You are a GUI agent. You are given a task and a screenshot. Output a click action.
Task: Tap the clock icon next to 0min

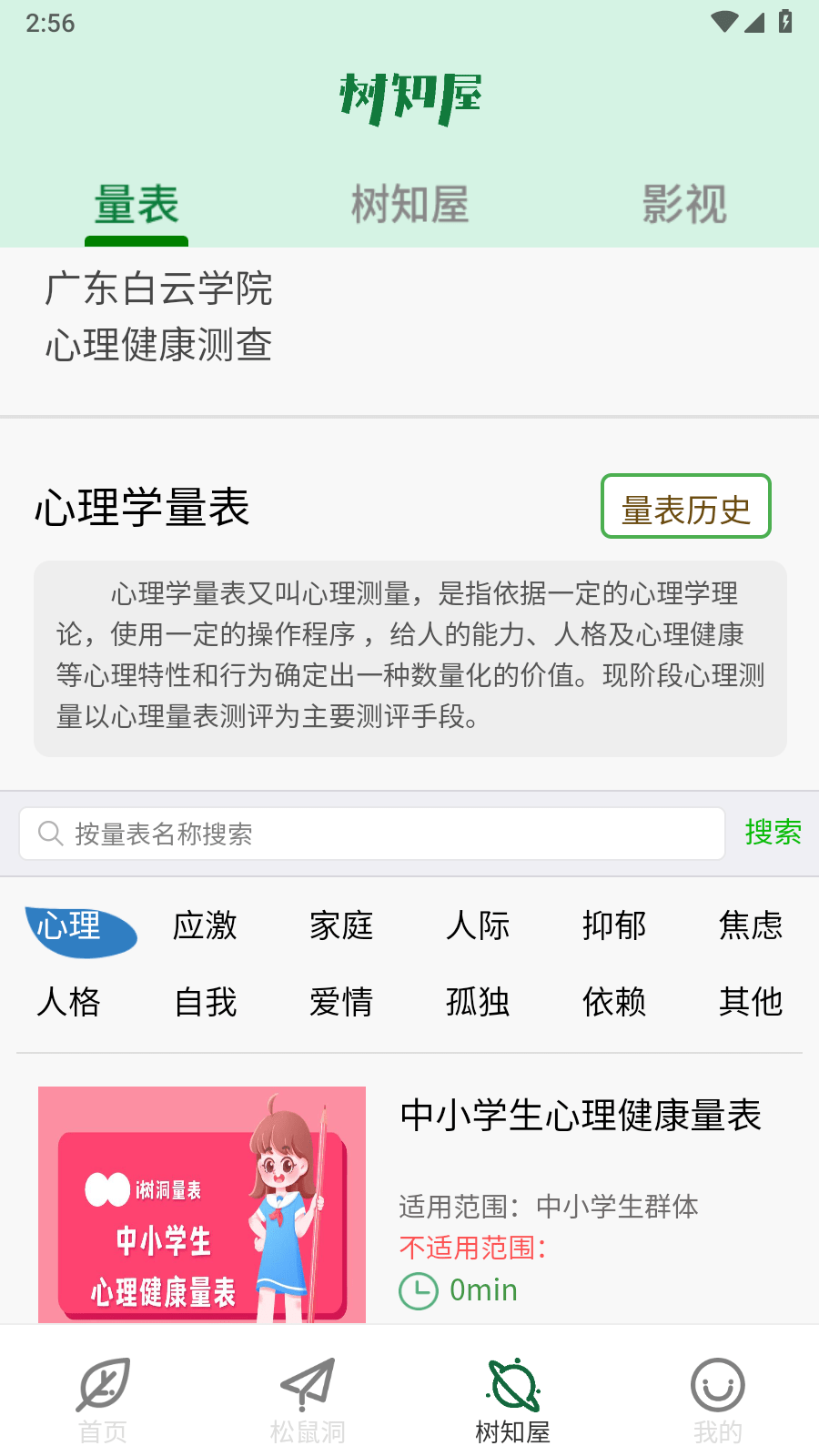coord(418,1289)
